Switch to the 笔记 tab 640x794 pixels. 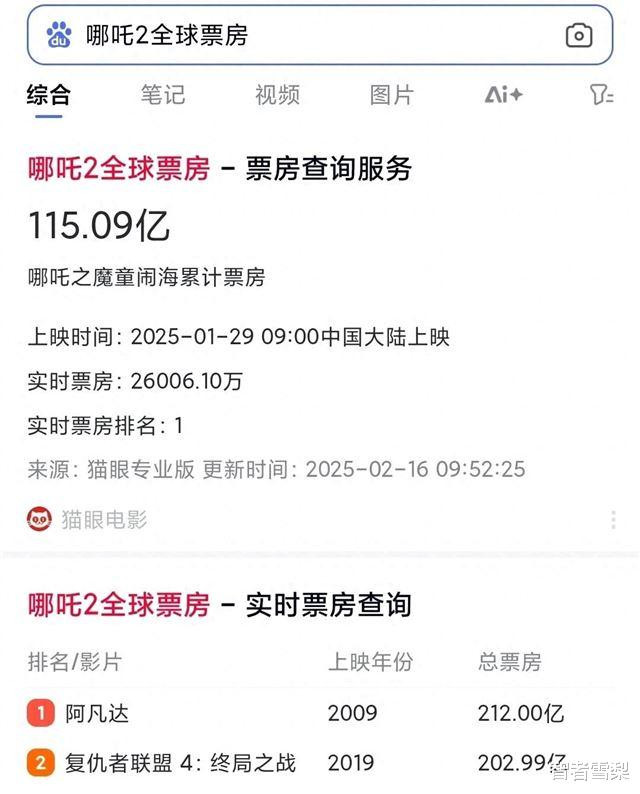163,95
